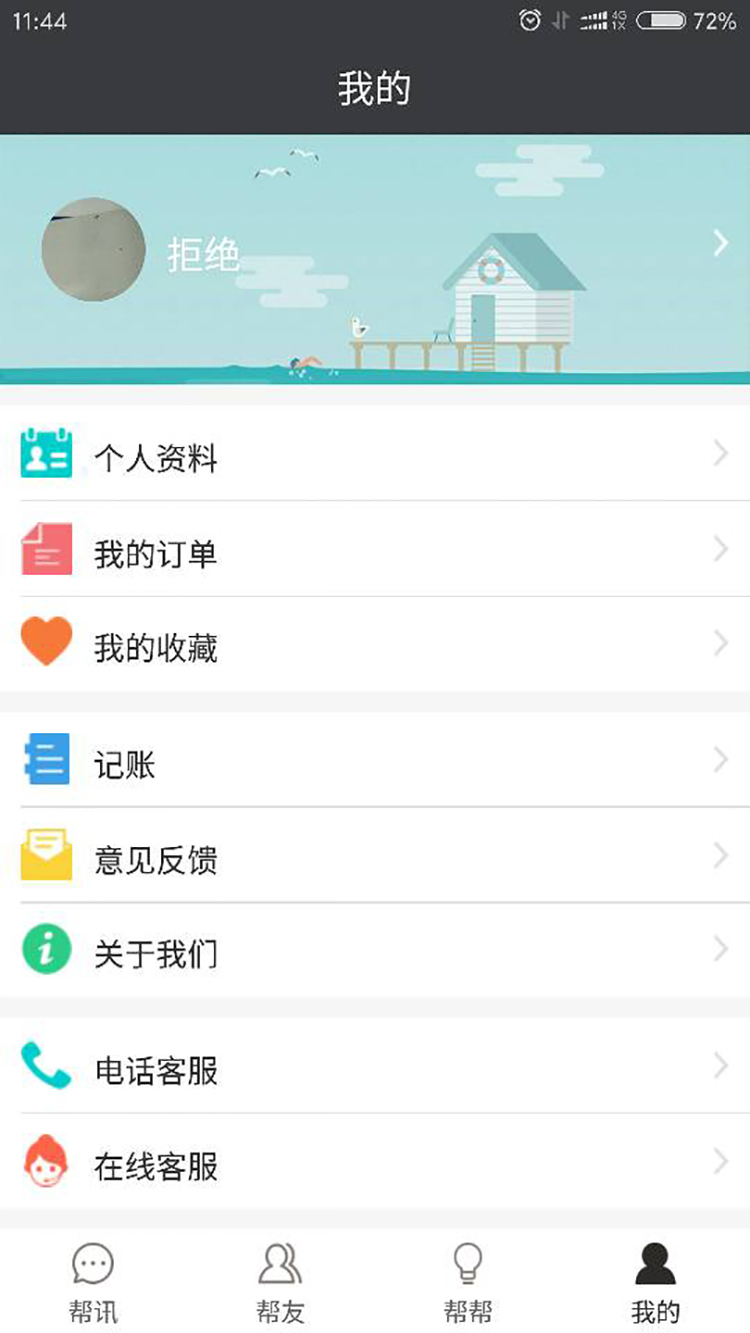Open 关于我们 about us

(375, 950)
